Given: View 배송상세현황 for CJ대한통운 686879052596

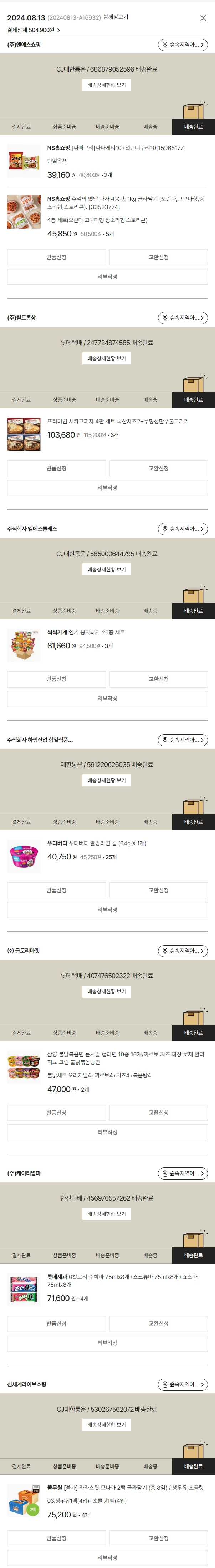Looking at the screenshot, I should 107,85.
